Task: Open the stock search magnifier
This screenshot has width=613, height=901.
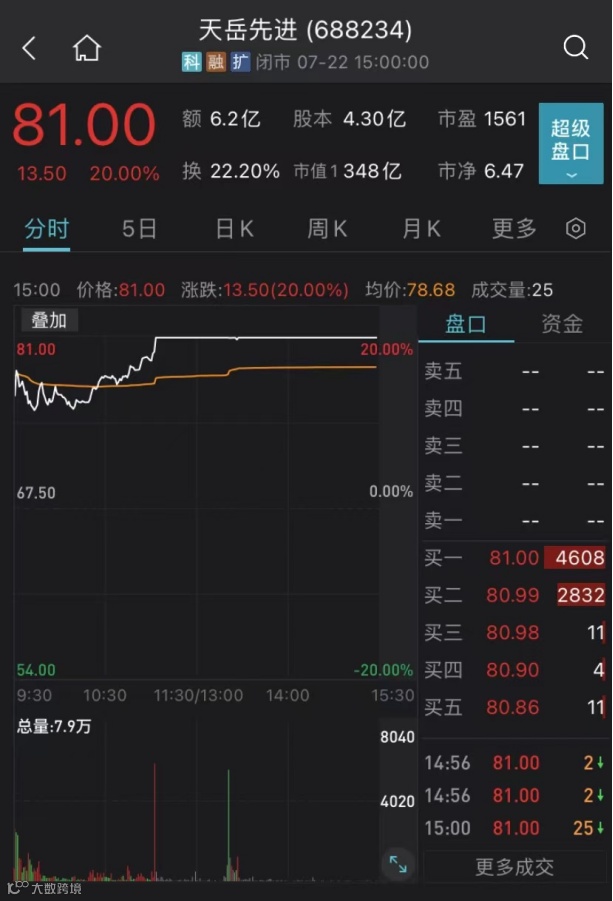Action: click(575, 47)
